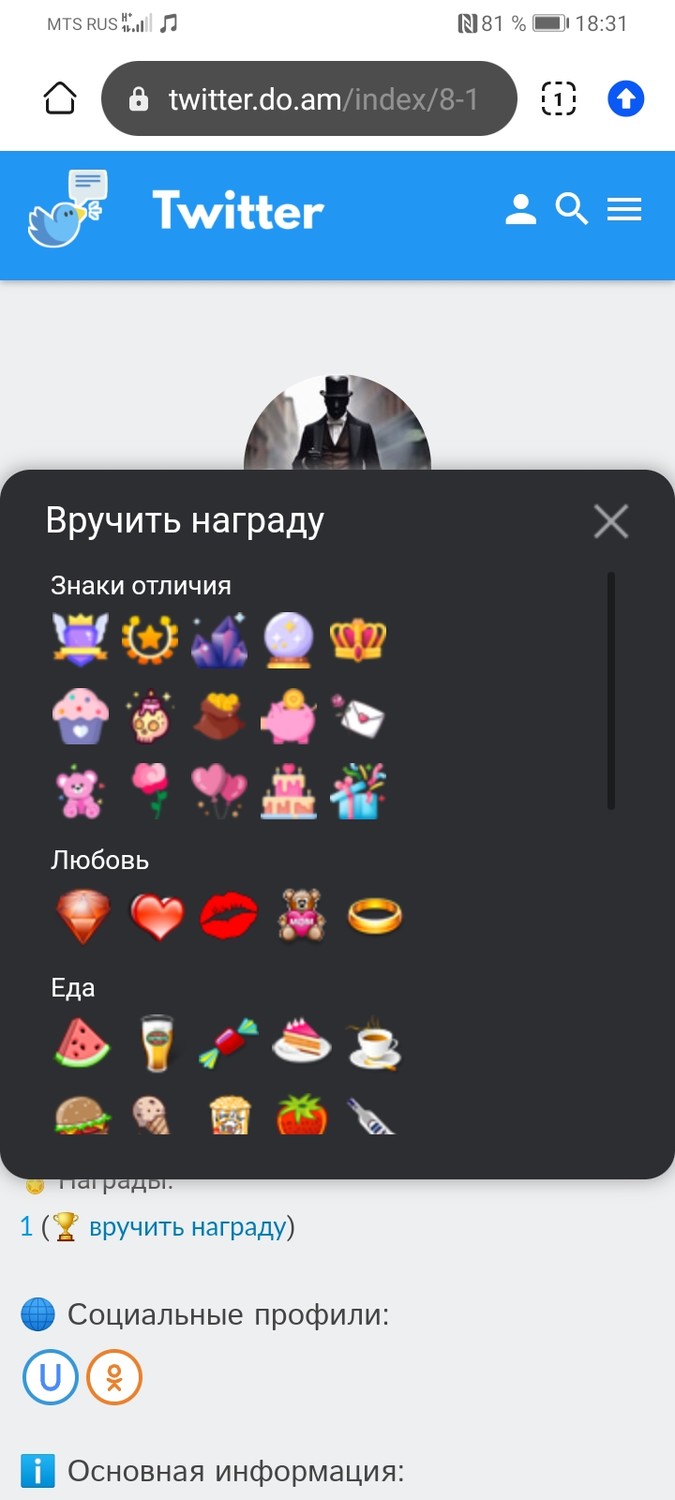Pick the coffee cup gift
The image size is (675, 1500).
point(375,1043)
